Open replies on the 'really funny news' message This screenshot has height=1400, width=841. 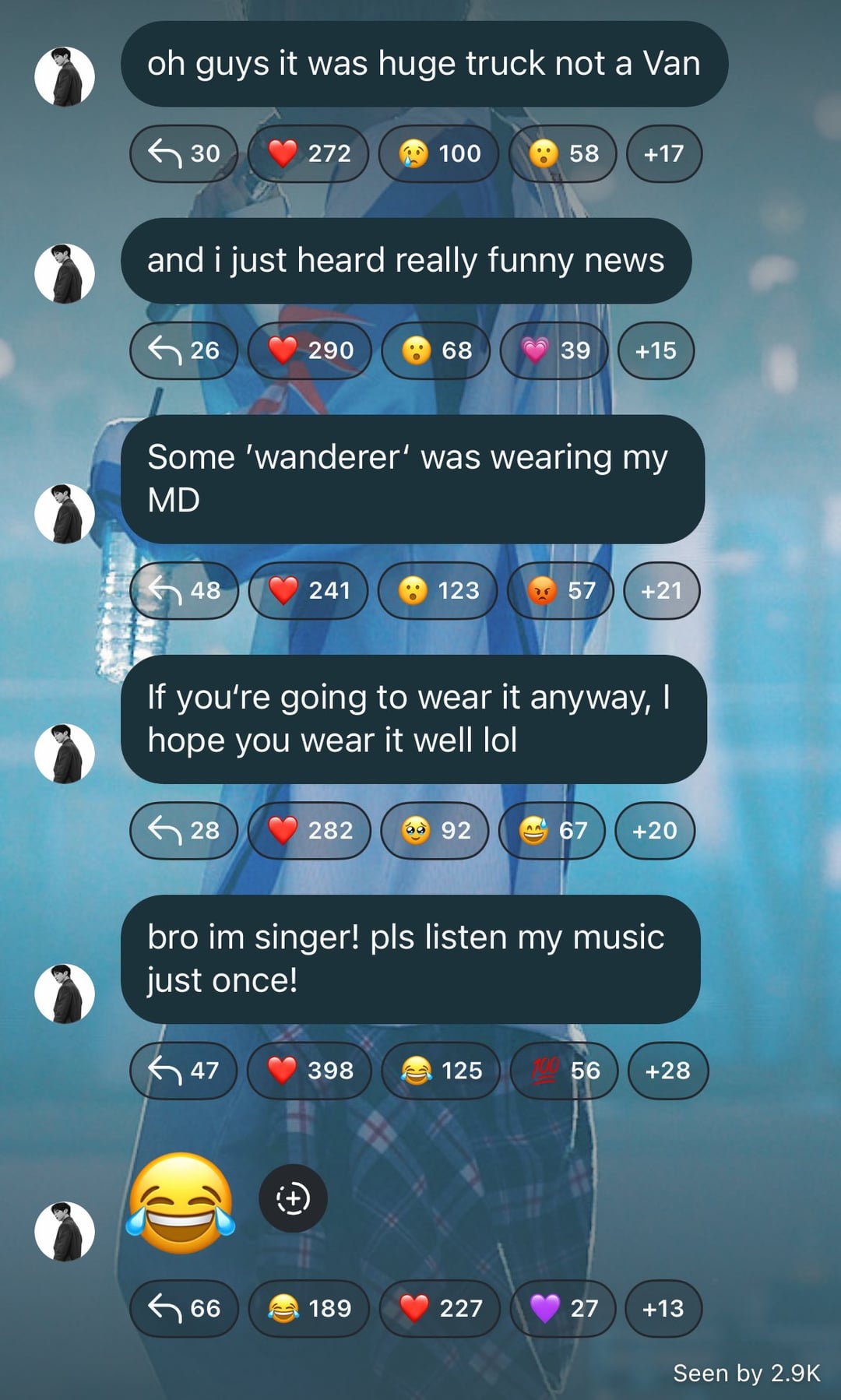[x=184, y=350]
